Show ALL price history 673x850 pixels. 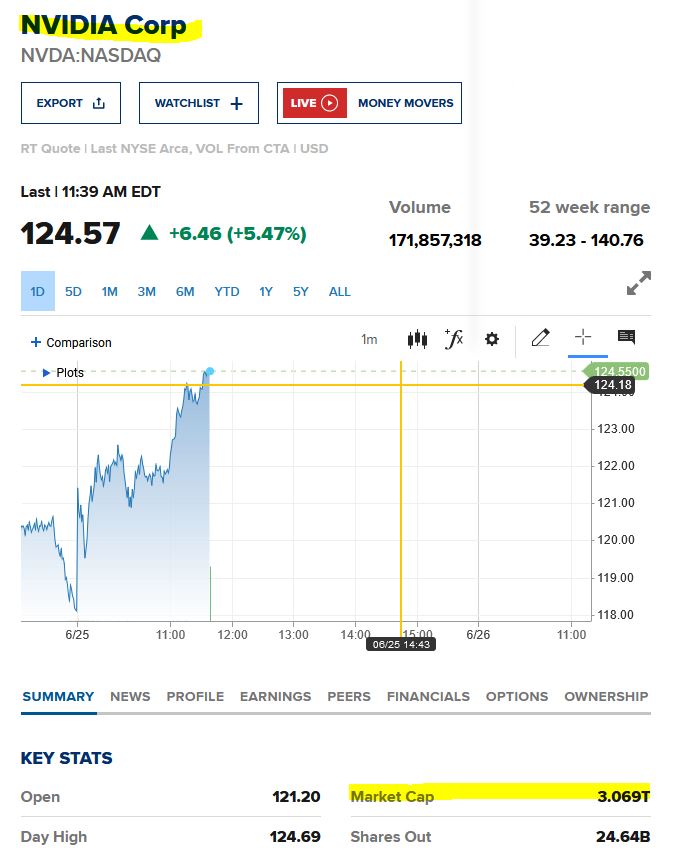pyautogui.click(x=340, y=292)
